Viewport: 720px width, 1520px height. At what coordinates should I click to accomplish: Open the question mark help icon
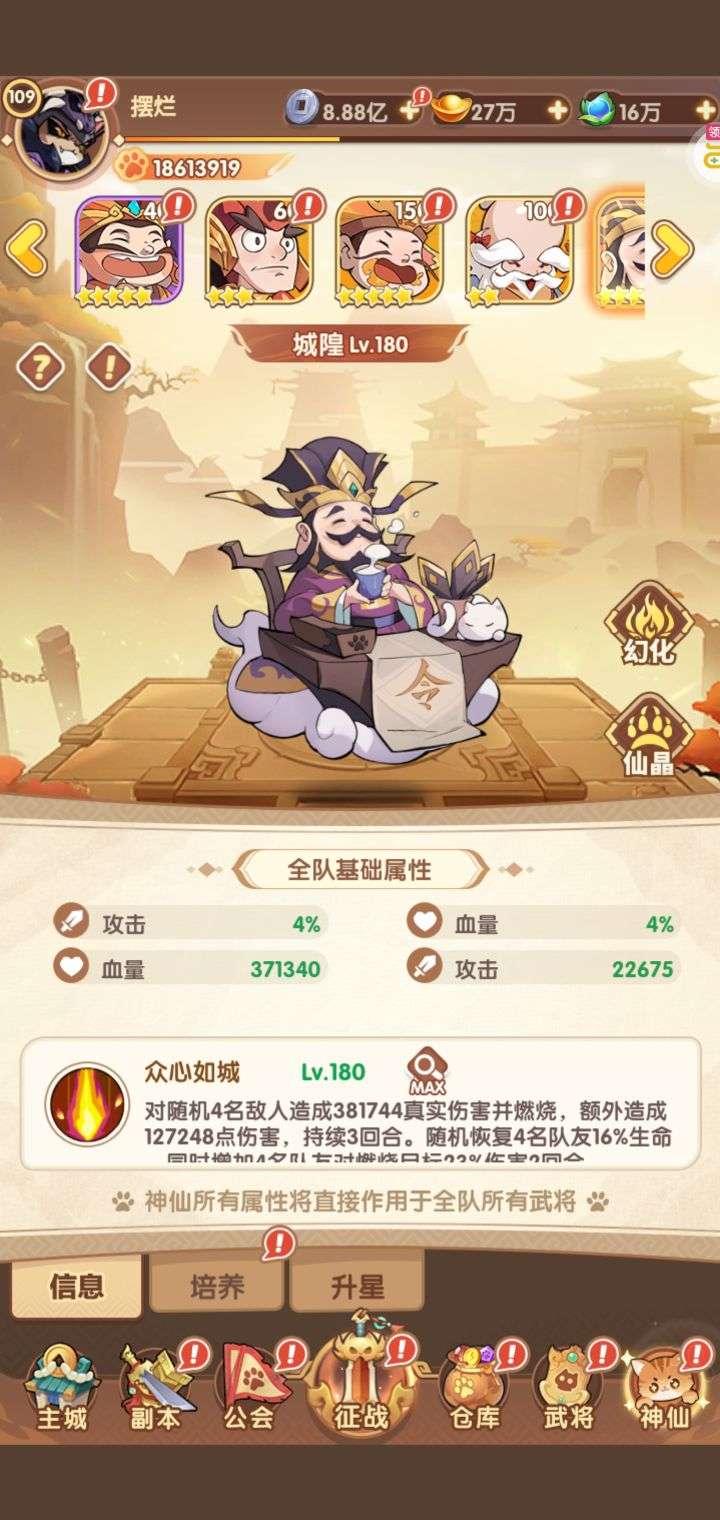[x=41, y=369]
